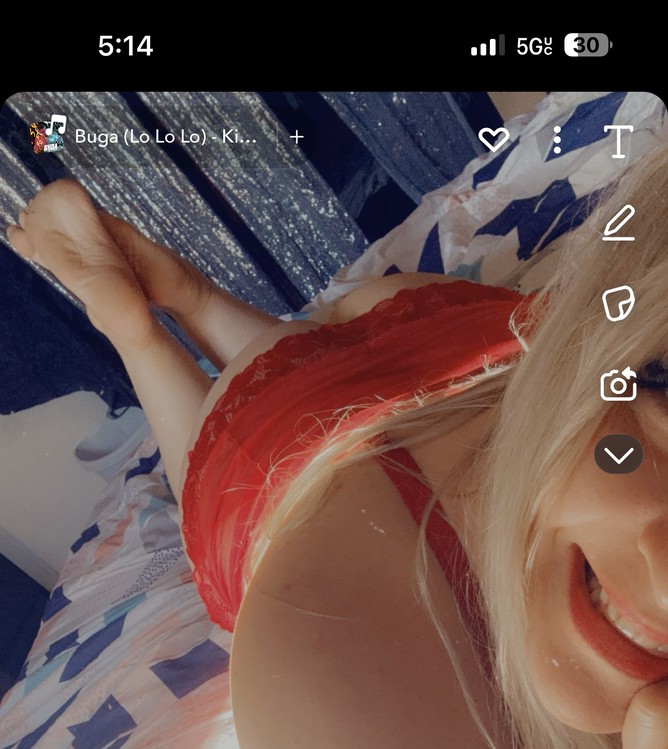The image size is (668, 749).
Task: Add text with the T tool
Action: click(619, 141)
